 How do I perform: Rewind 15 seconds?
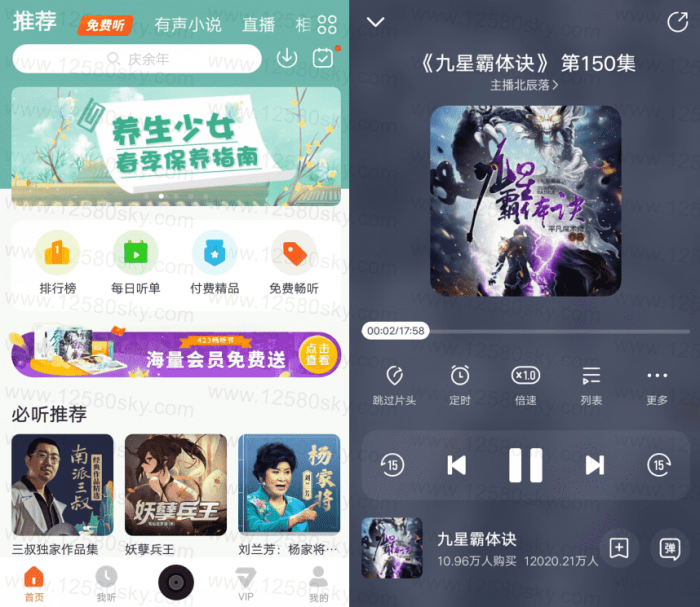click(x=393, y=465)
